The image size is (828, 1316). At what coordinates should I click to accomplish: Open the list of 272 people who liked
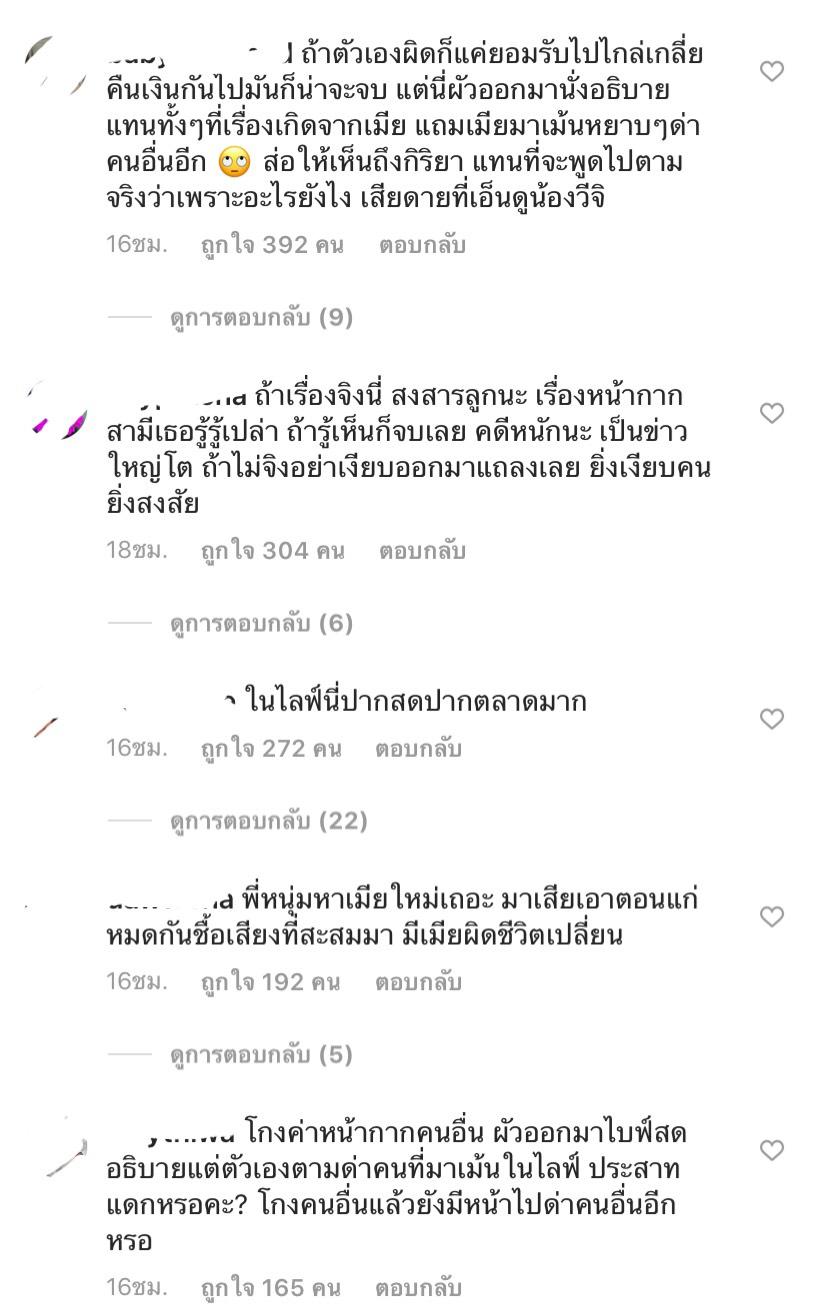(271, 748)
